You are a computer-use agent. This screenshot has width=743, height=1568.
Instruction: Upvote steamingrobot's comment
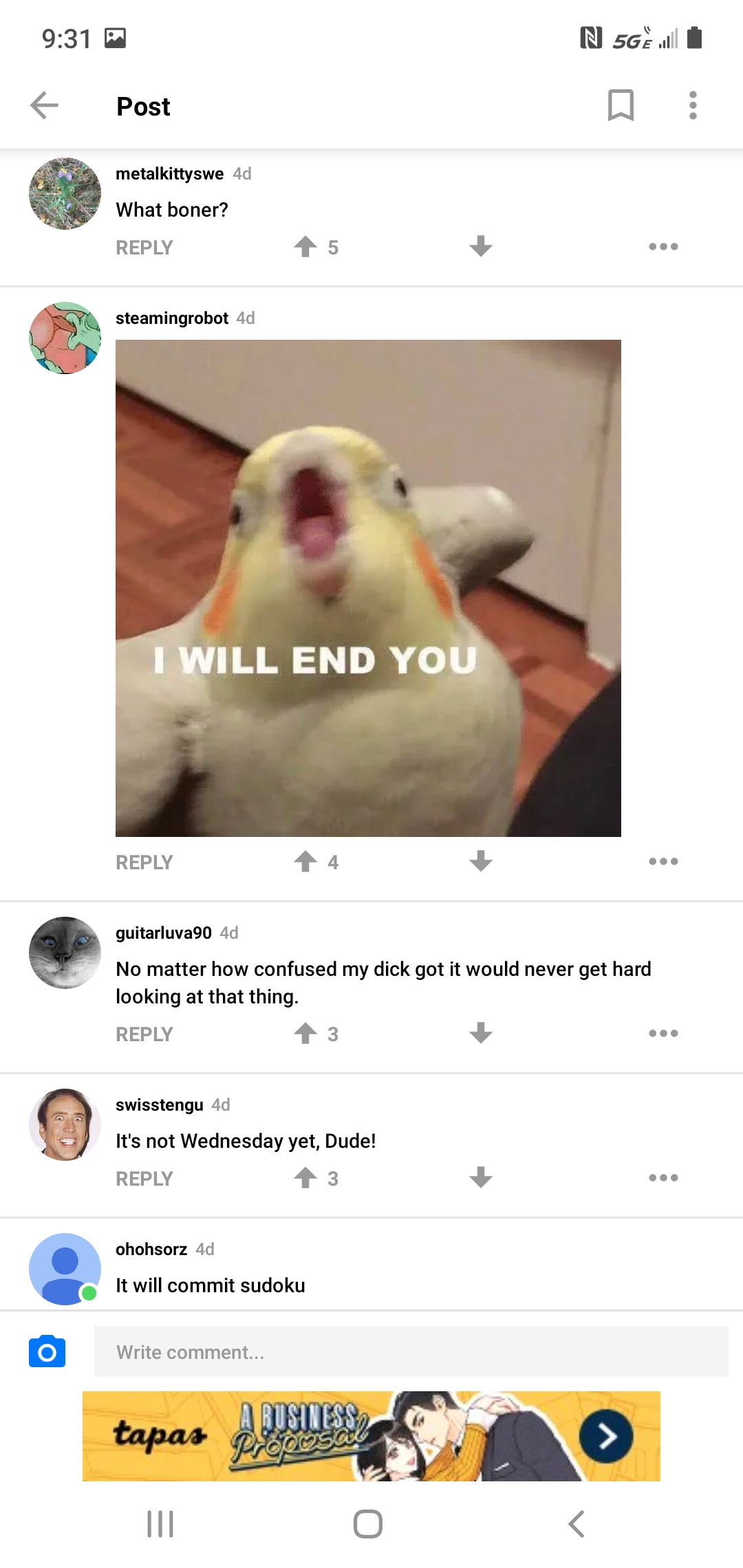pos(305,861)
